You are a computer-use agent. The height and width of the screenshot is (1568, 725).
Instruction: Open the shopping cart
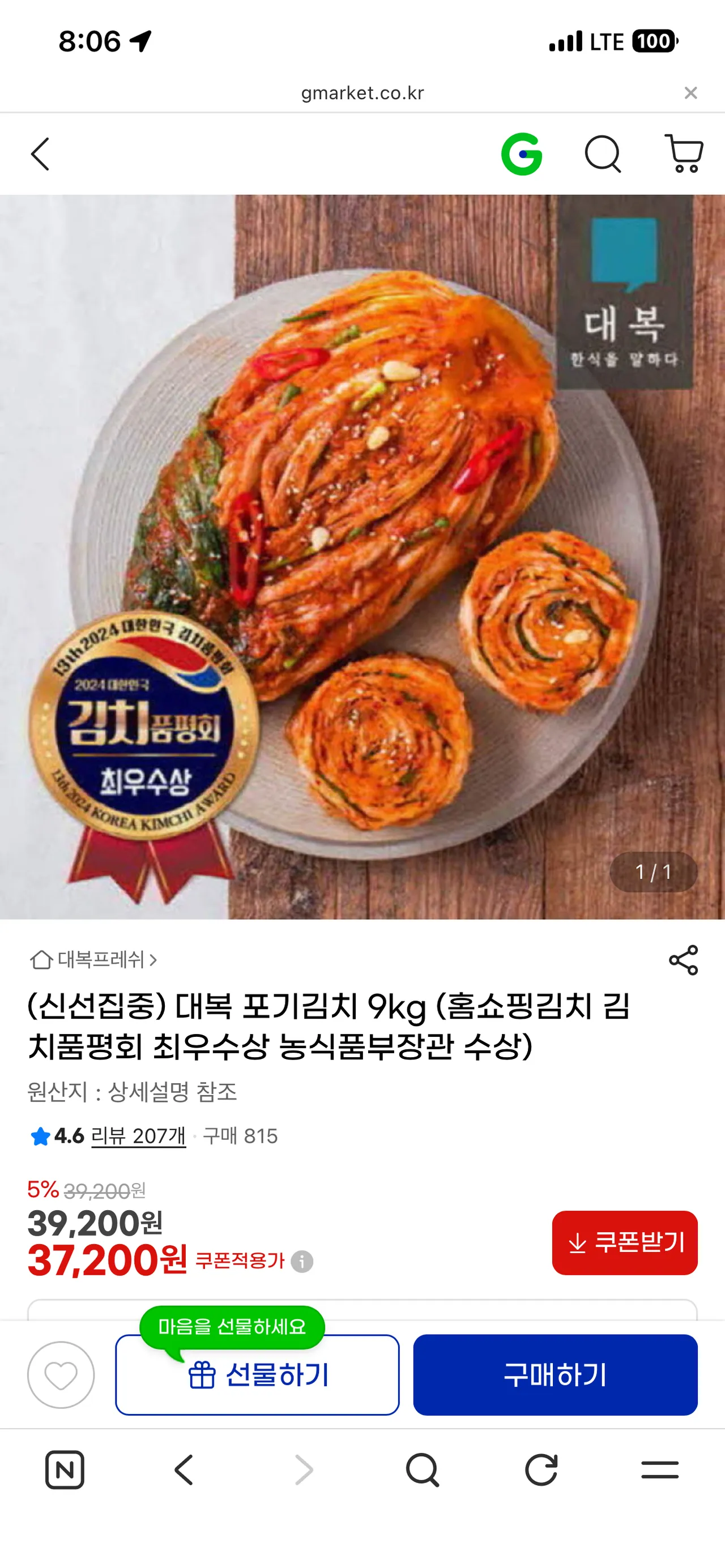[684, 154]
